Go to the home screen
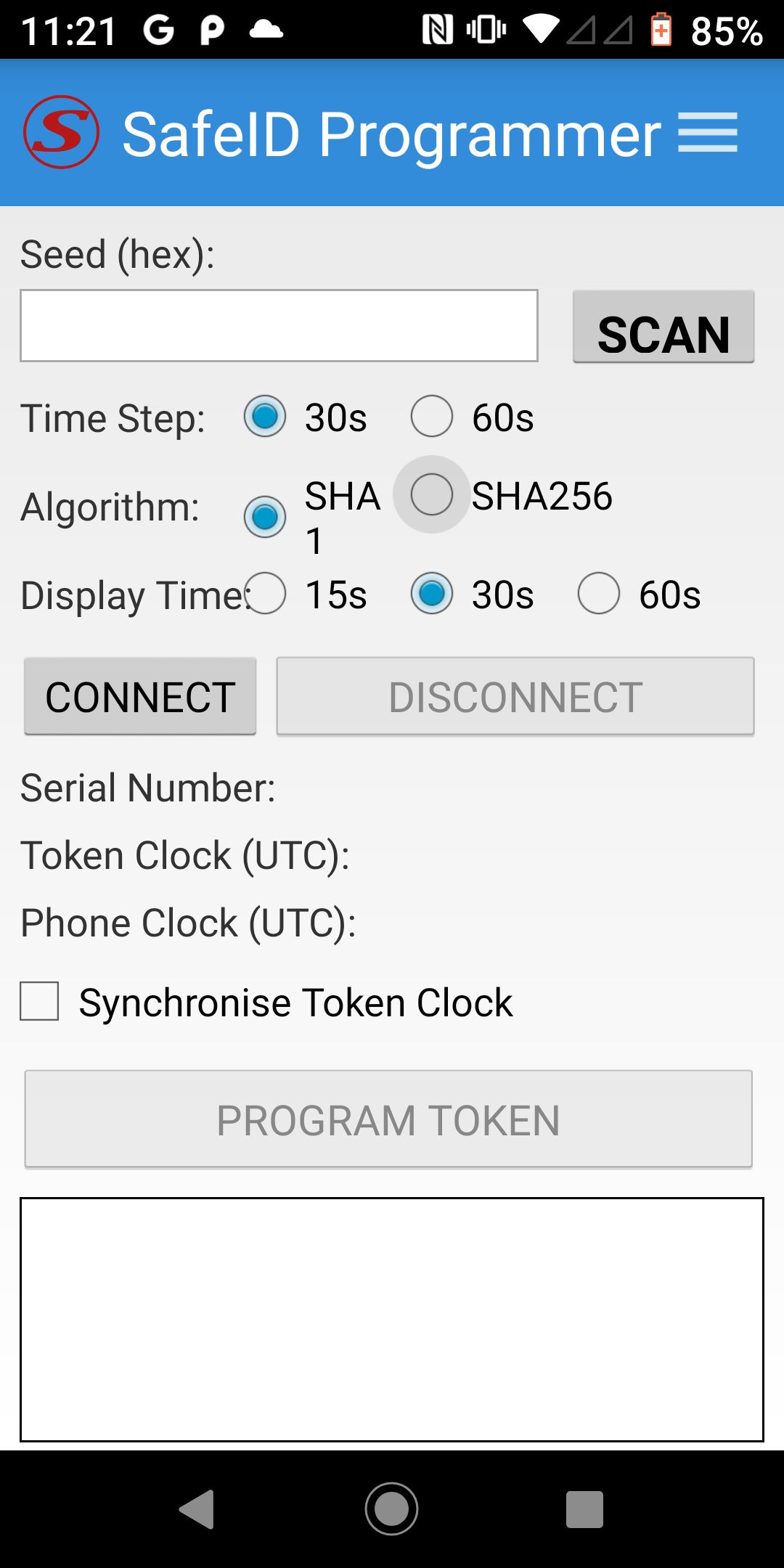This screenshot has height=1568, width=784. click(392, 1509)
